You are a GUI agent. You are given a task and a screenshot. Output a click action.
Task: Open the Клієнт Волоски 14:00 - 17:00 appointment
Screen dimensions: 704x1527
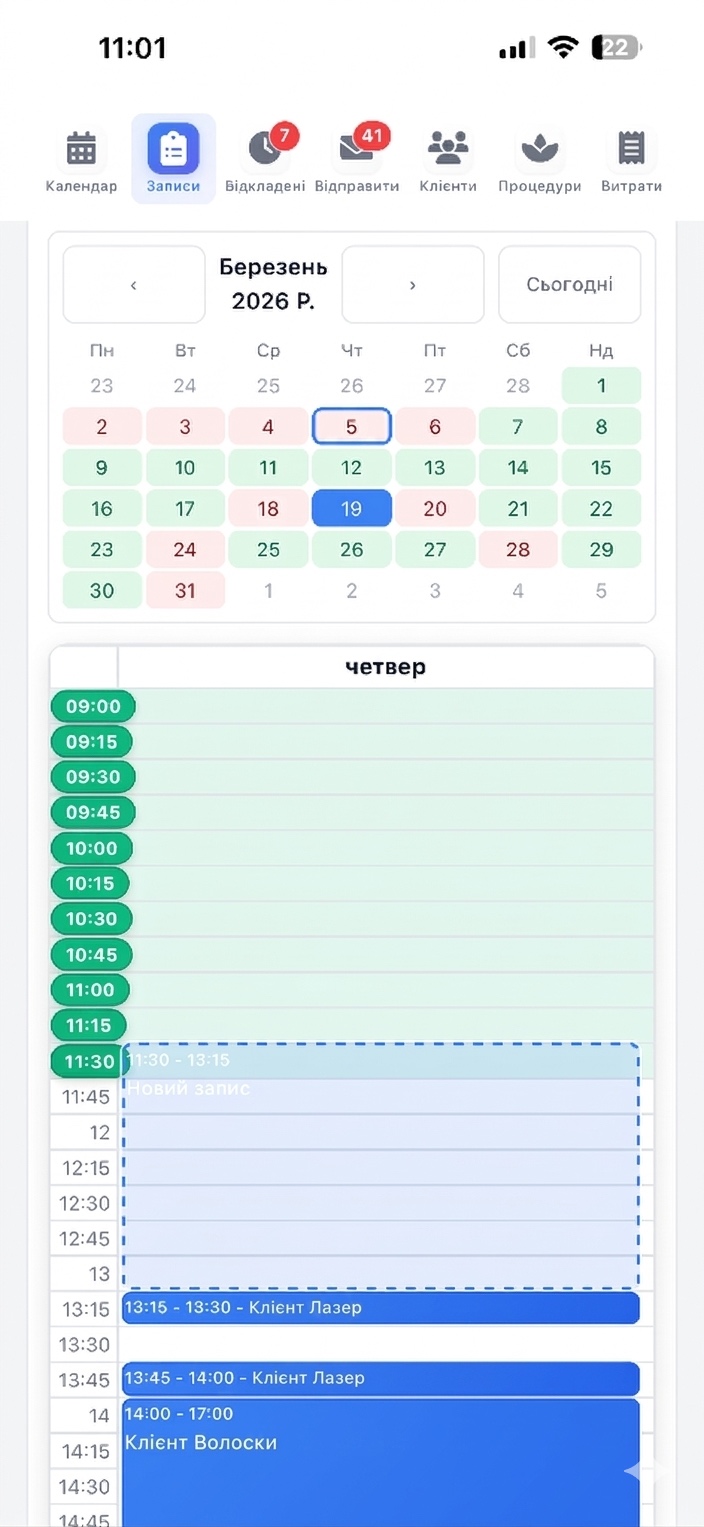coord(380,1460)
